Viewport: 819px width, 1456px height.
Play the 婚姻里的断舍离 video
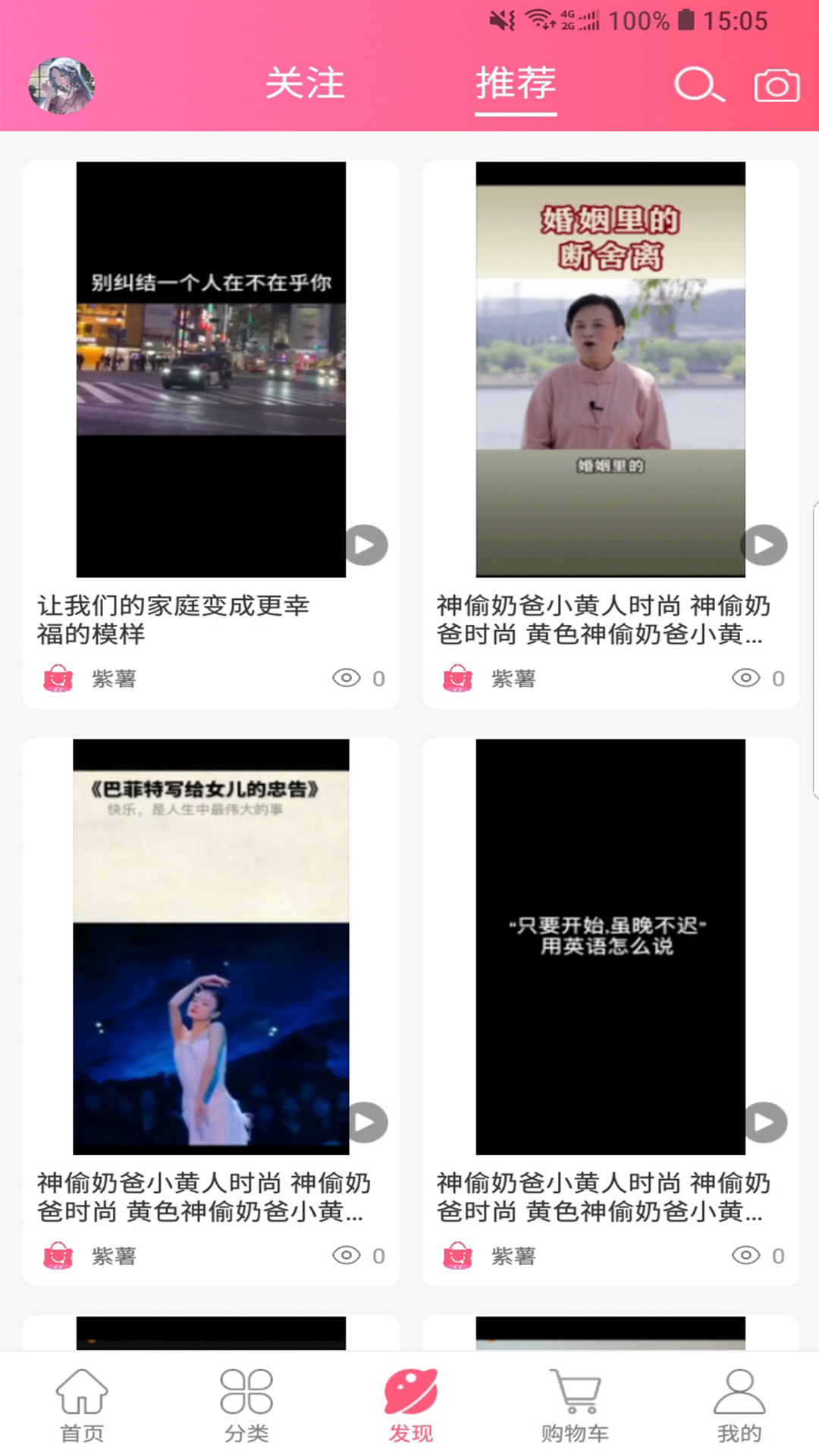[611, 368]
